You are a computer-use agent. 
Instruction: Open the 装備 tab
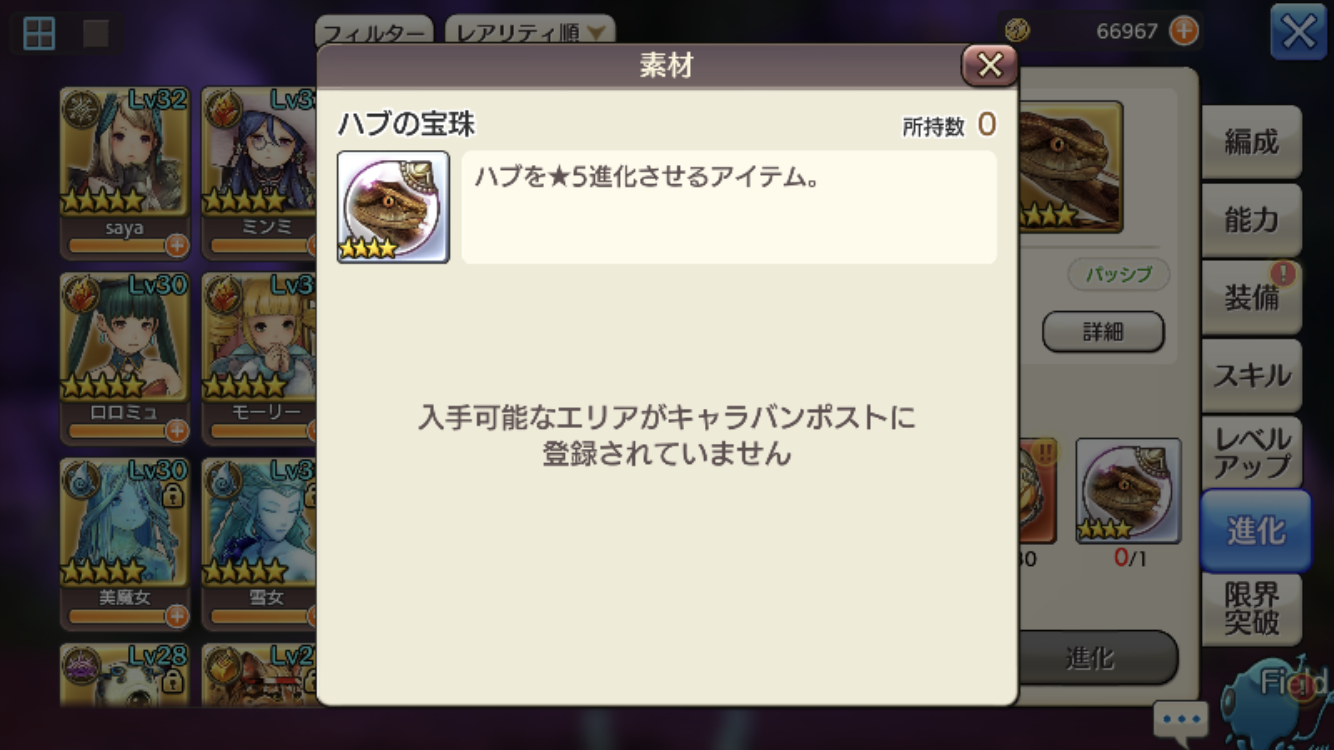click(1251, 297)
